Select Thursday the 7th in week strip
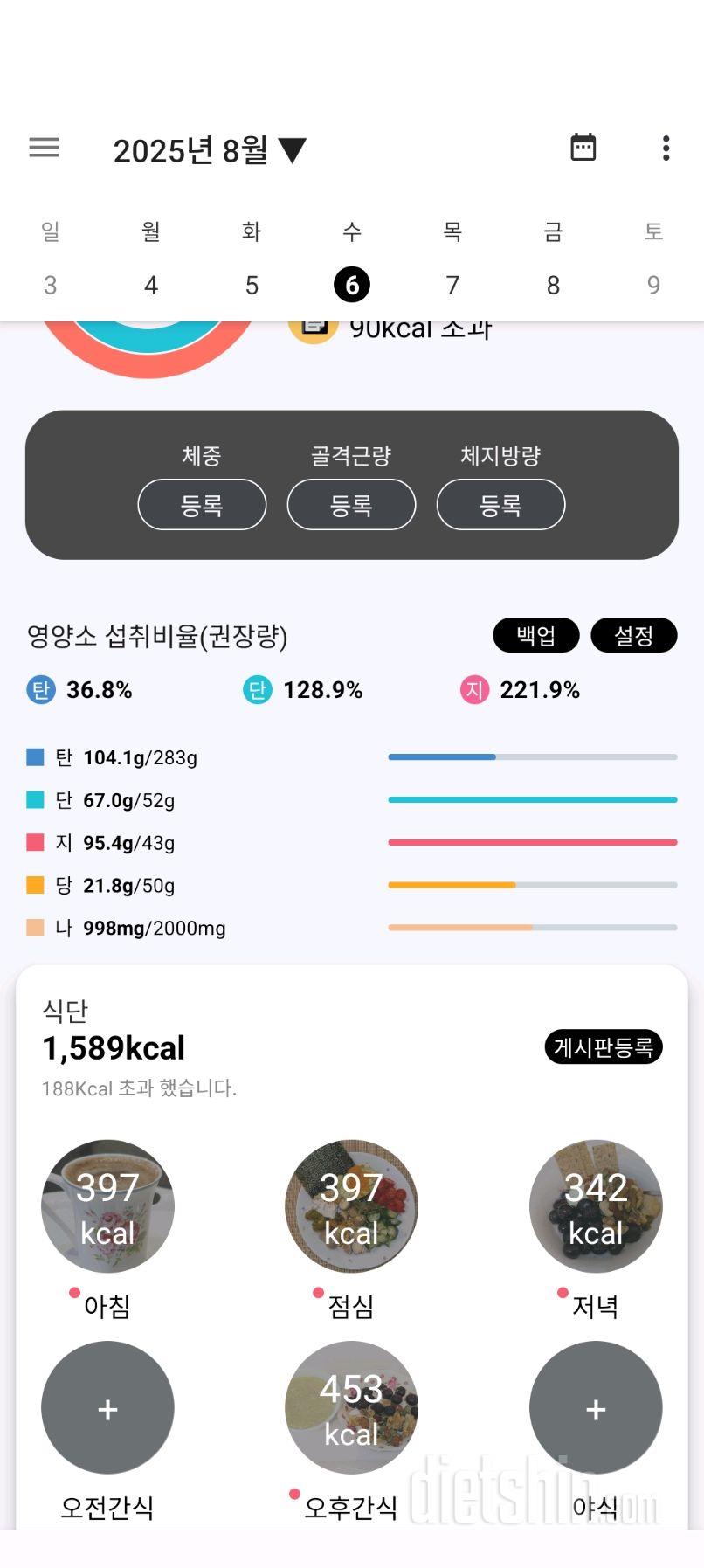The height and width of the screenshot is (1568, 704). point(452,285)
